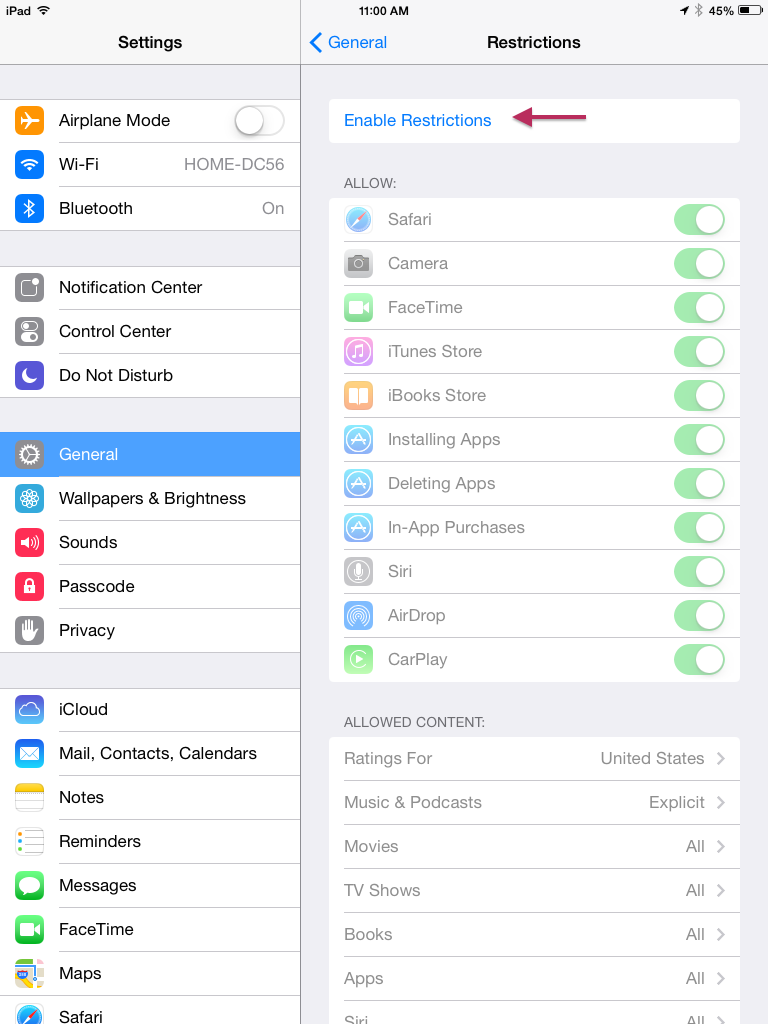Open Privacy settings
This screenshot has width=768, height=1024.
(x=150, y=630)
